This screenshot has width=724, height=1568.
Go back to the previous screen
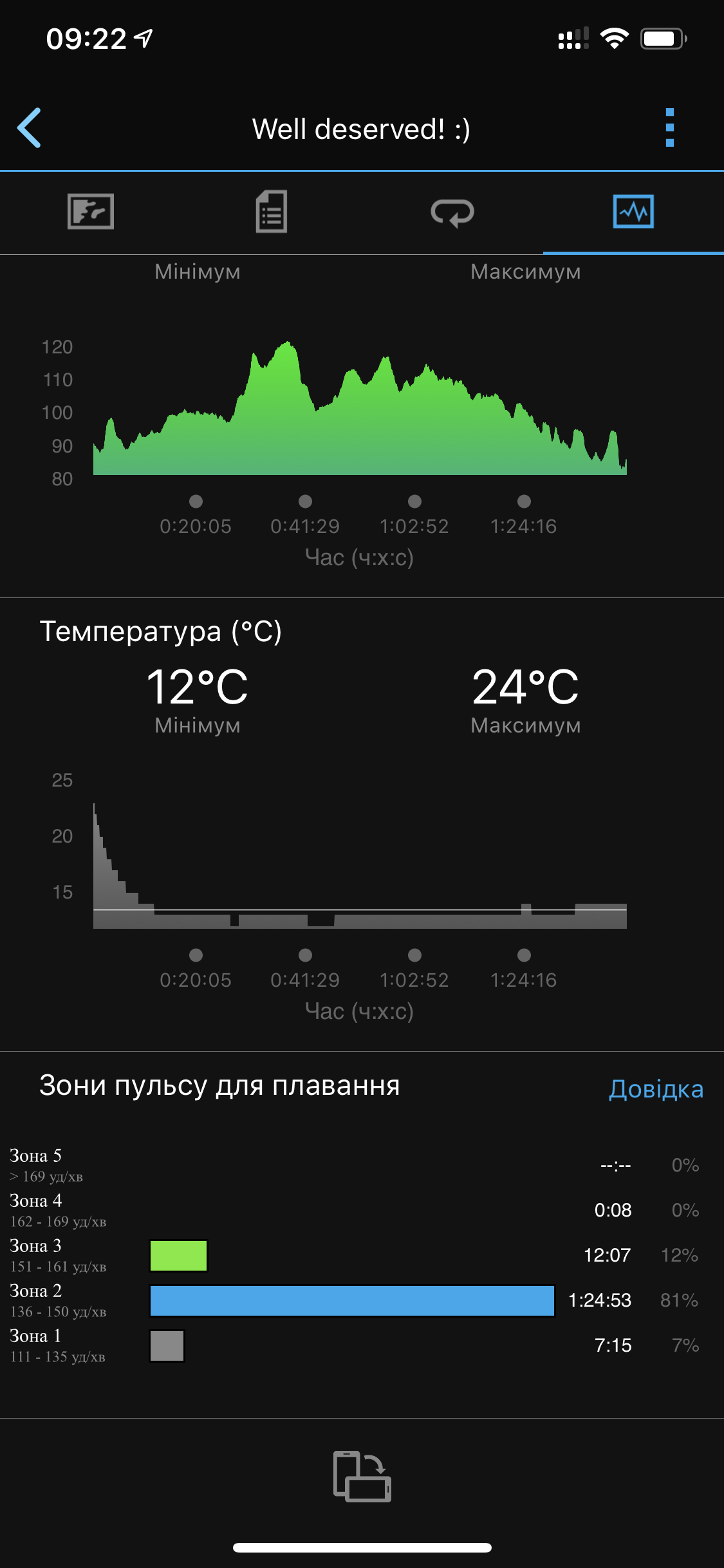point(30,128)
